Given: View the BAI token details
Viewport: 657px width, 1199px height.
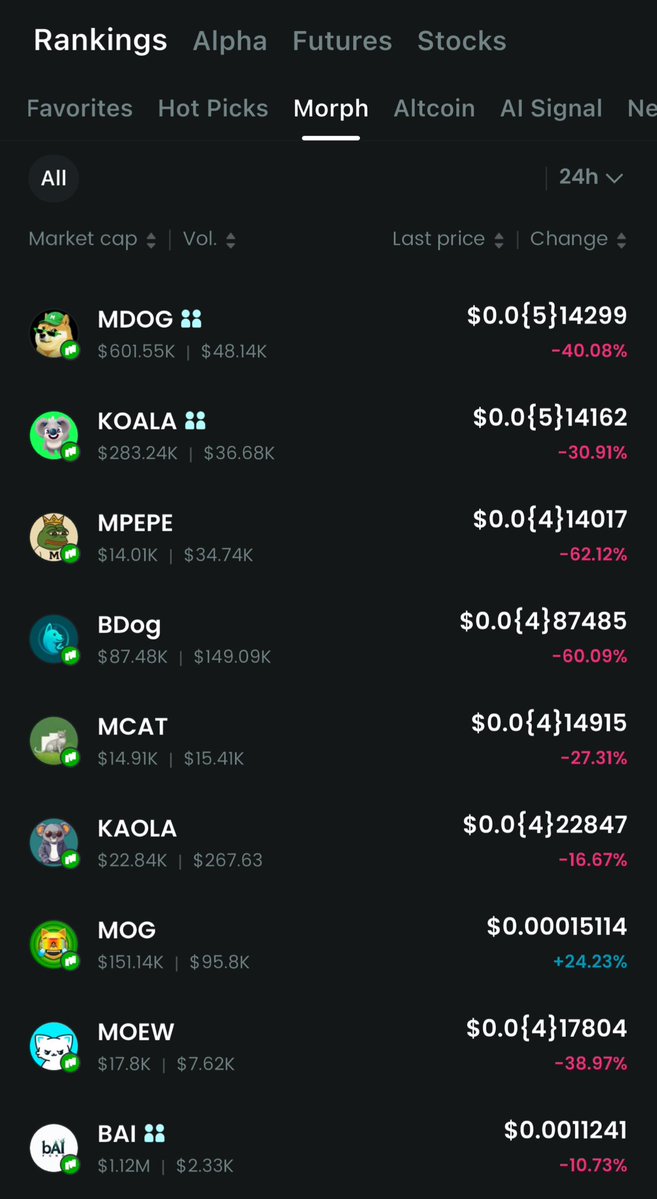Looking at the screenshot, I should coord(328,1146).
